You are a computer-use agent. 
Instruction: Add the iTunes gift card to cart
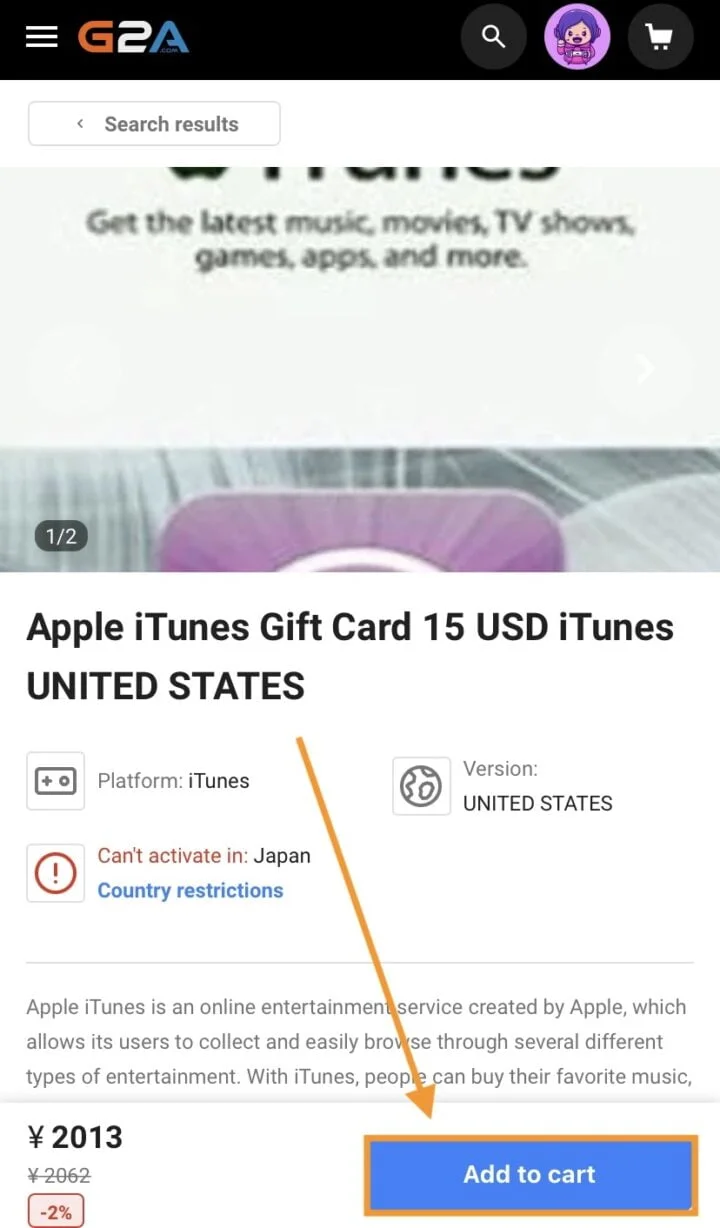(x=530, y=1174)
